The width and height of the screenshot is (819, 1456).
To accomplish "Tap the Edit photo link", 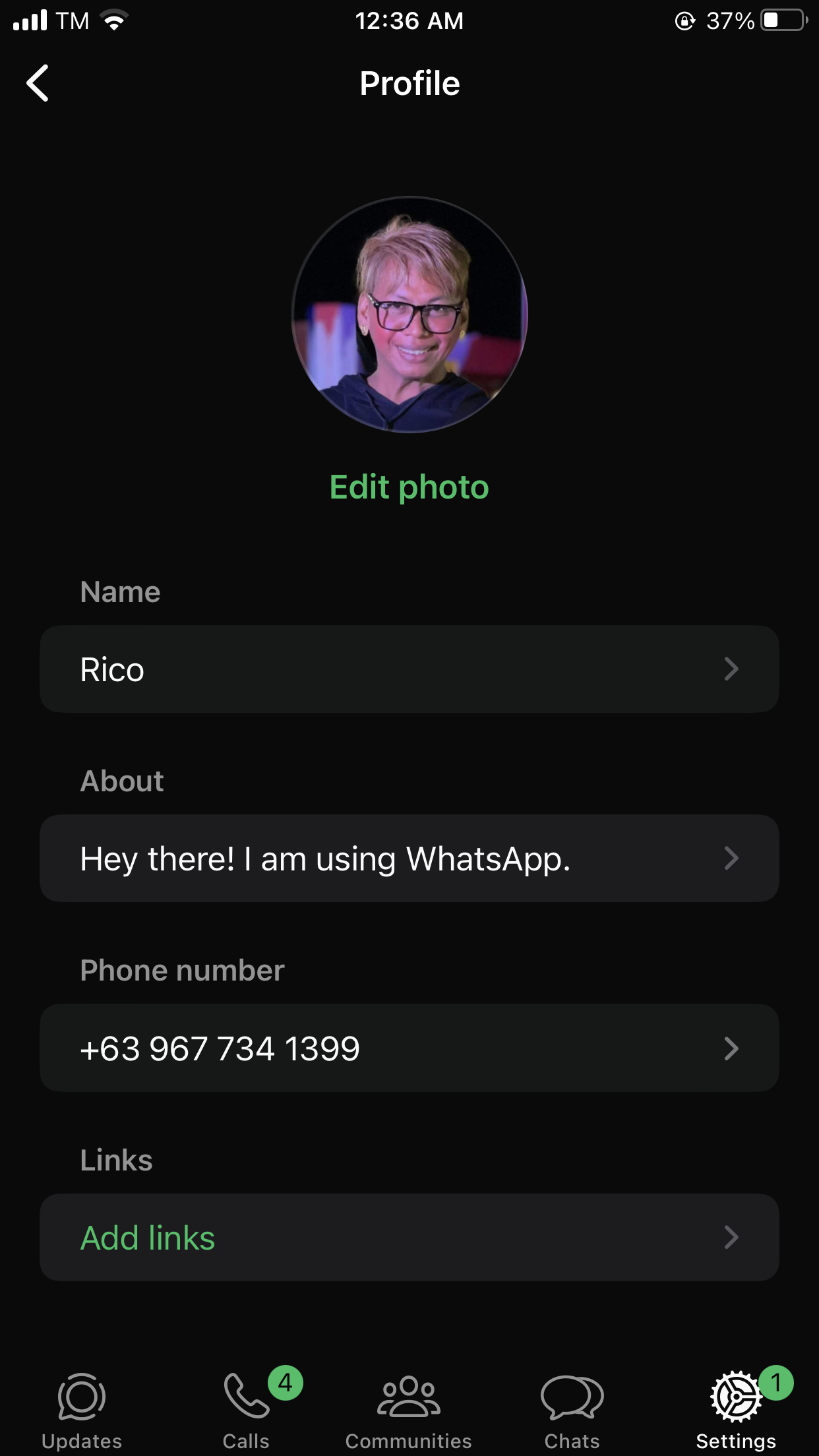I will coord(409,487).
